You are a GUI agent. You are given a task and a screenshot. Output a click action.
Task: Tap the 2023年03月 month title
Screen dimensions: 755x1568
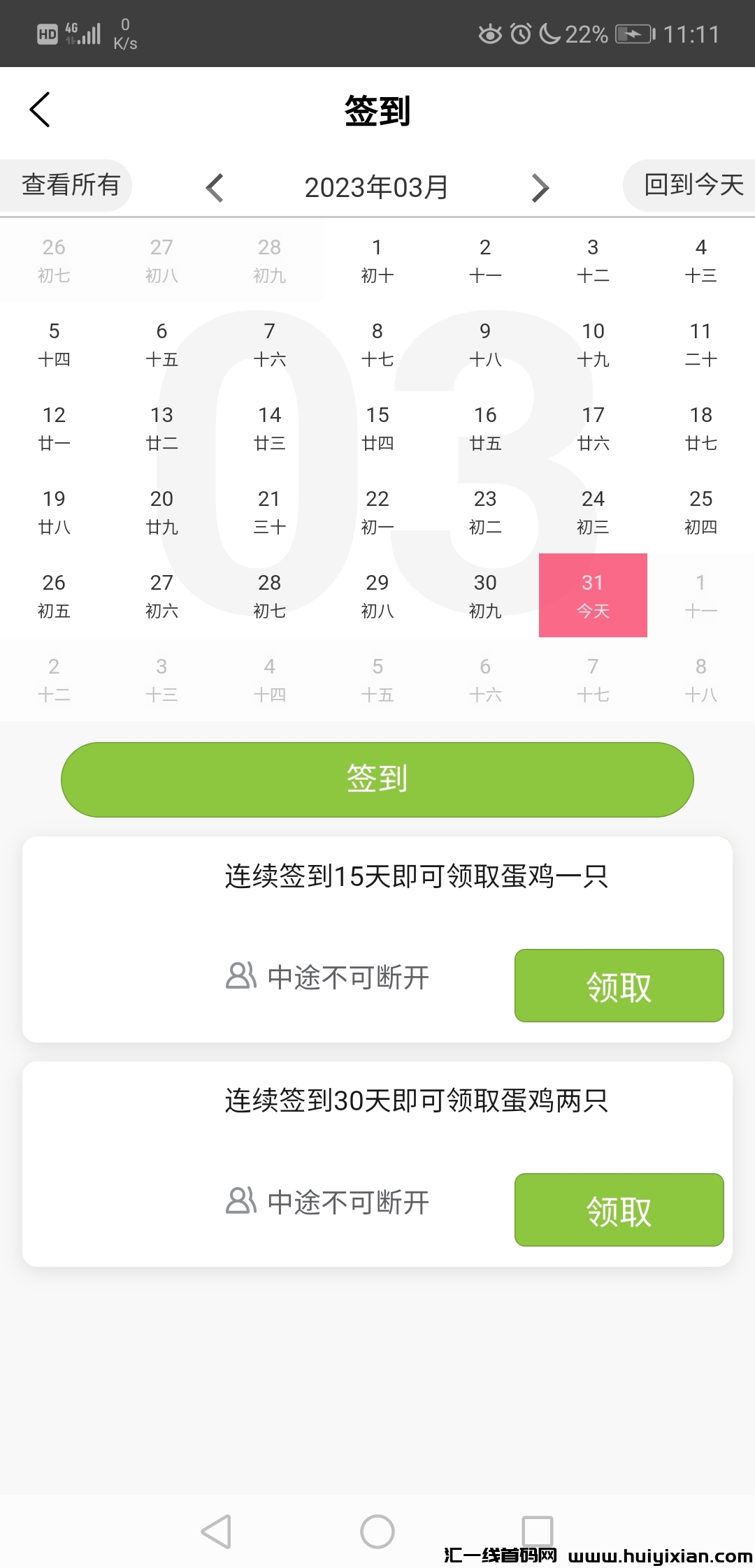tap(377, 187)
